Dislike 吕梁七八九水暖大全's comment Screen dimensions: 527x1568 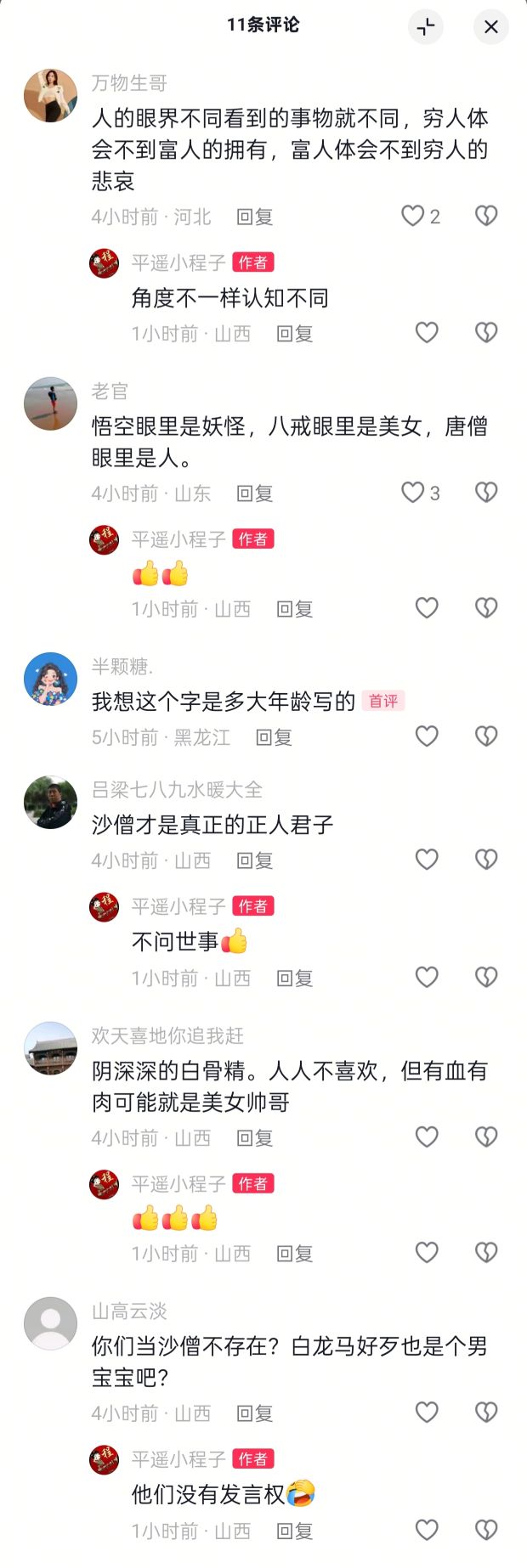pyautogui.click(x=485, y=860)
